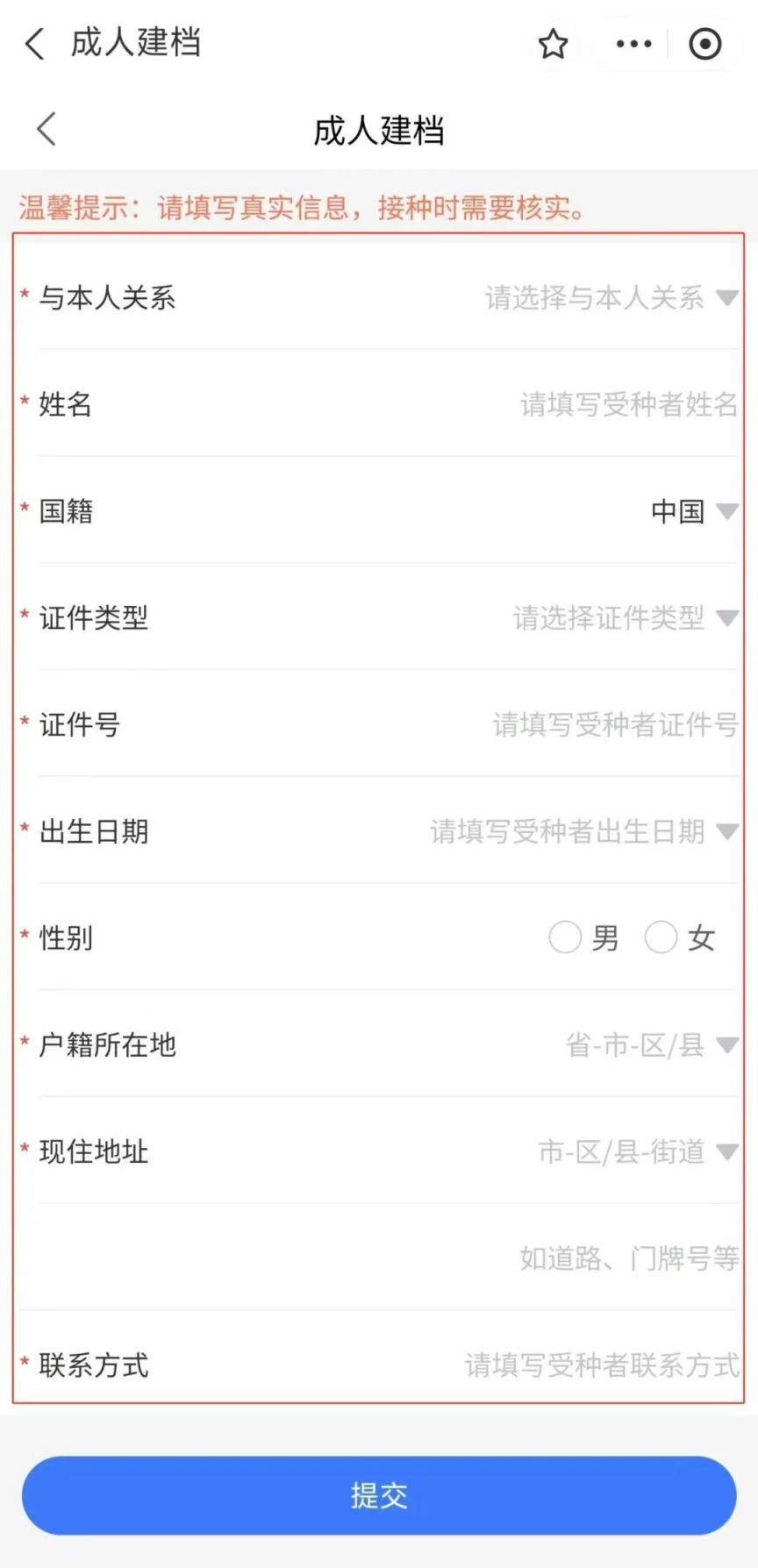Select 女 as the gender
Screen dimensions: 758x1568
point(680,937)
